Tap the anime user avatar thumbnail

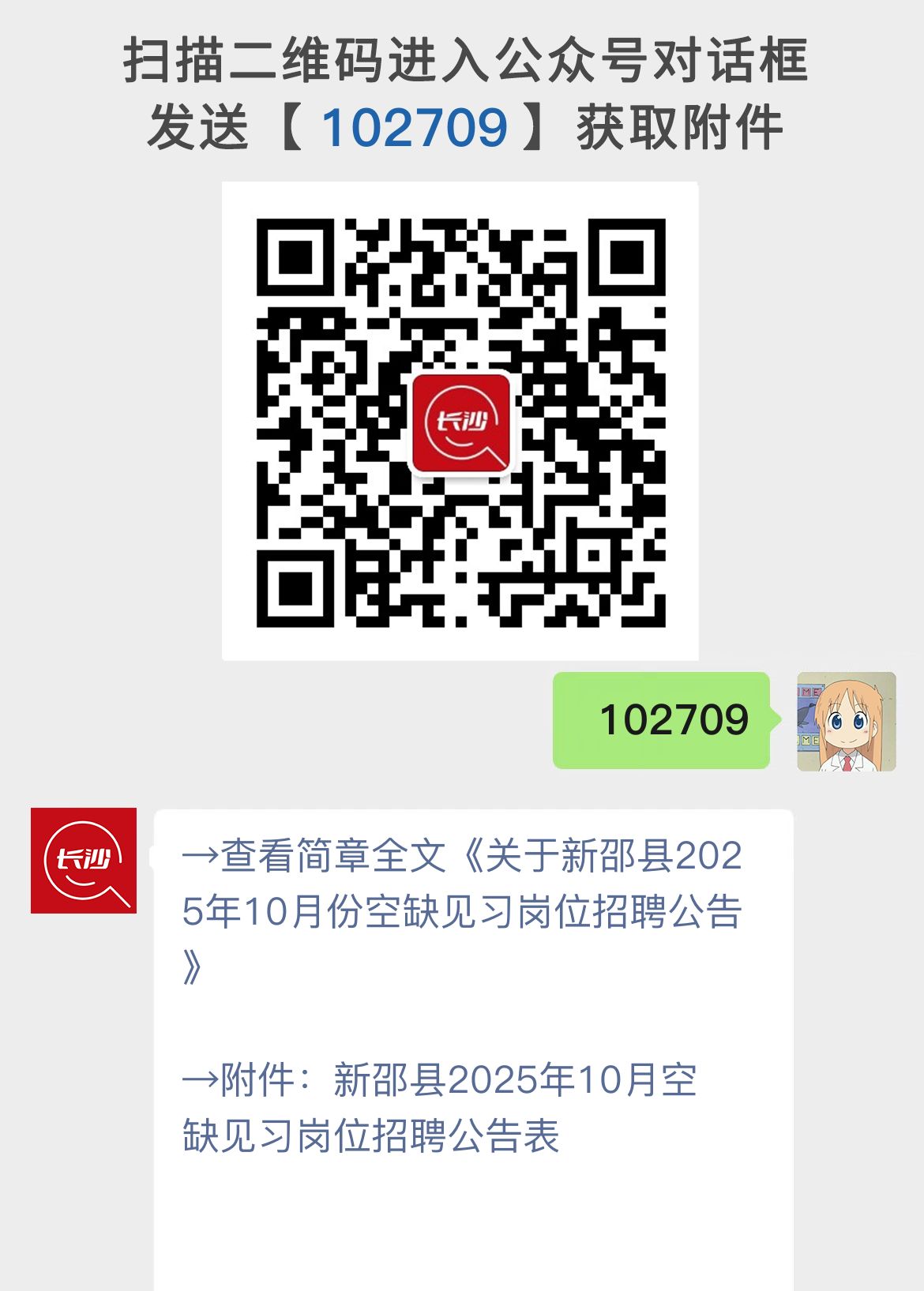(844, 722)
